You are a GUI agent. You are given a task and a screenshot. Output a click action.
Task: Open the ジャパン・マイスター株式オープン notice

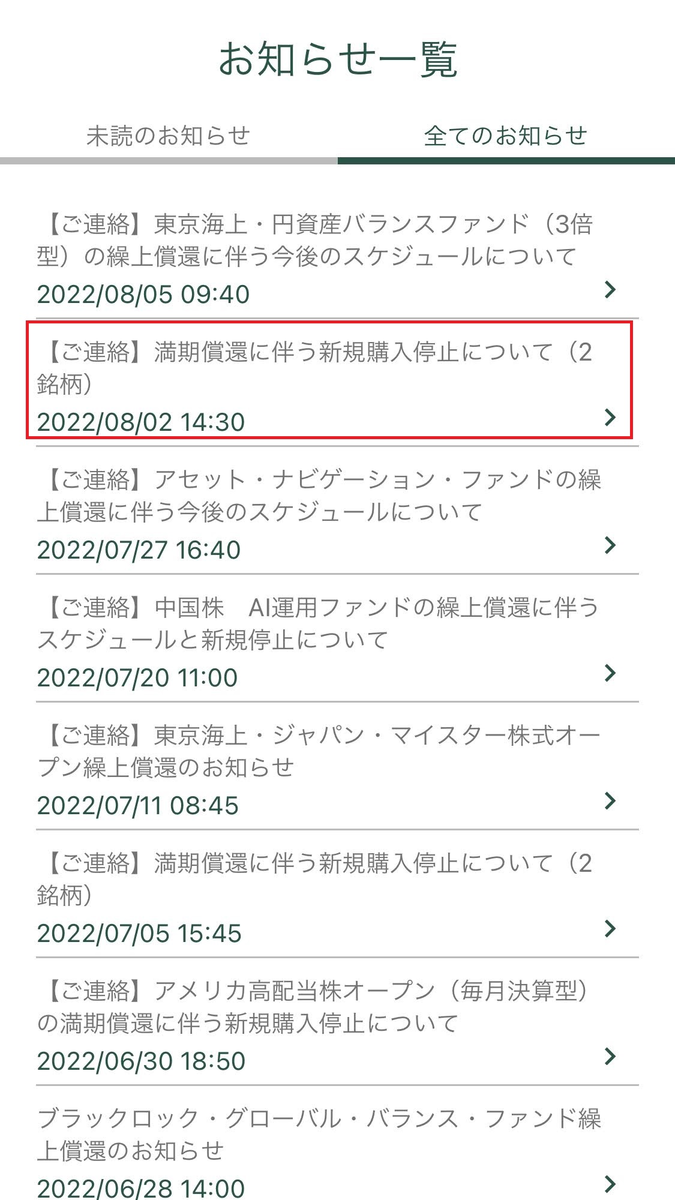[337, 769]
